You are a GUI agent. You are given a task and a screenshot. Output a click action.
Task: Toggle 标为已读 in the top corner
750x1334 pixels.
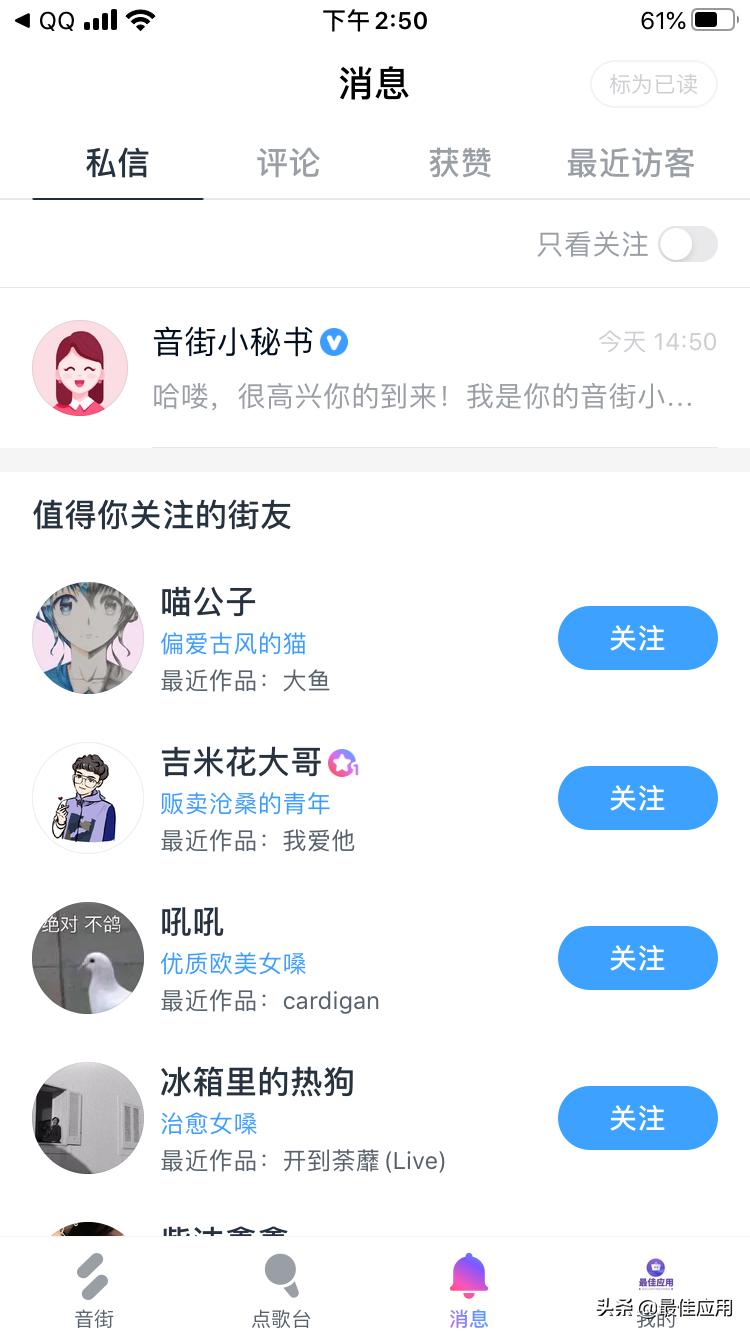(653, 84)
